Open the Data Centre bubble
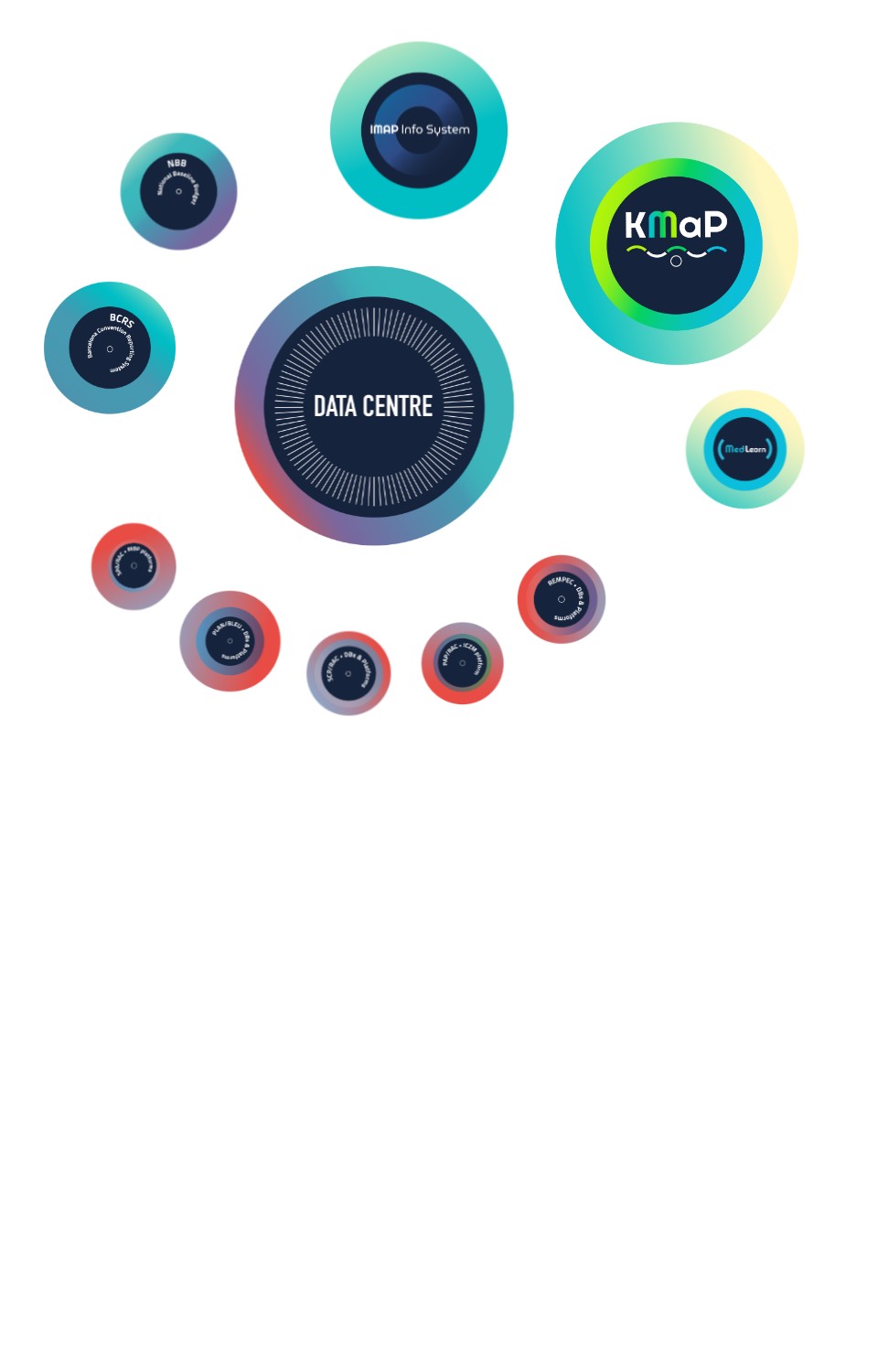 [x=374, y=406]
